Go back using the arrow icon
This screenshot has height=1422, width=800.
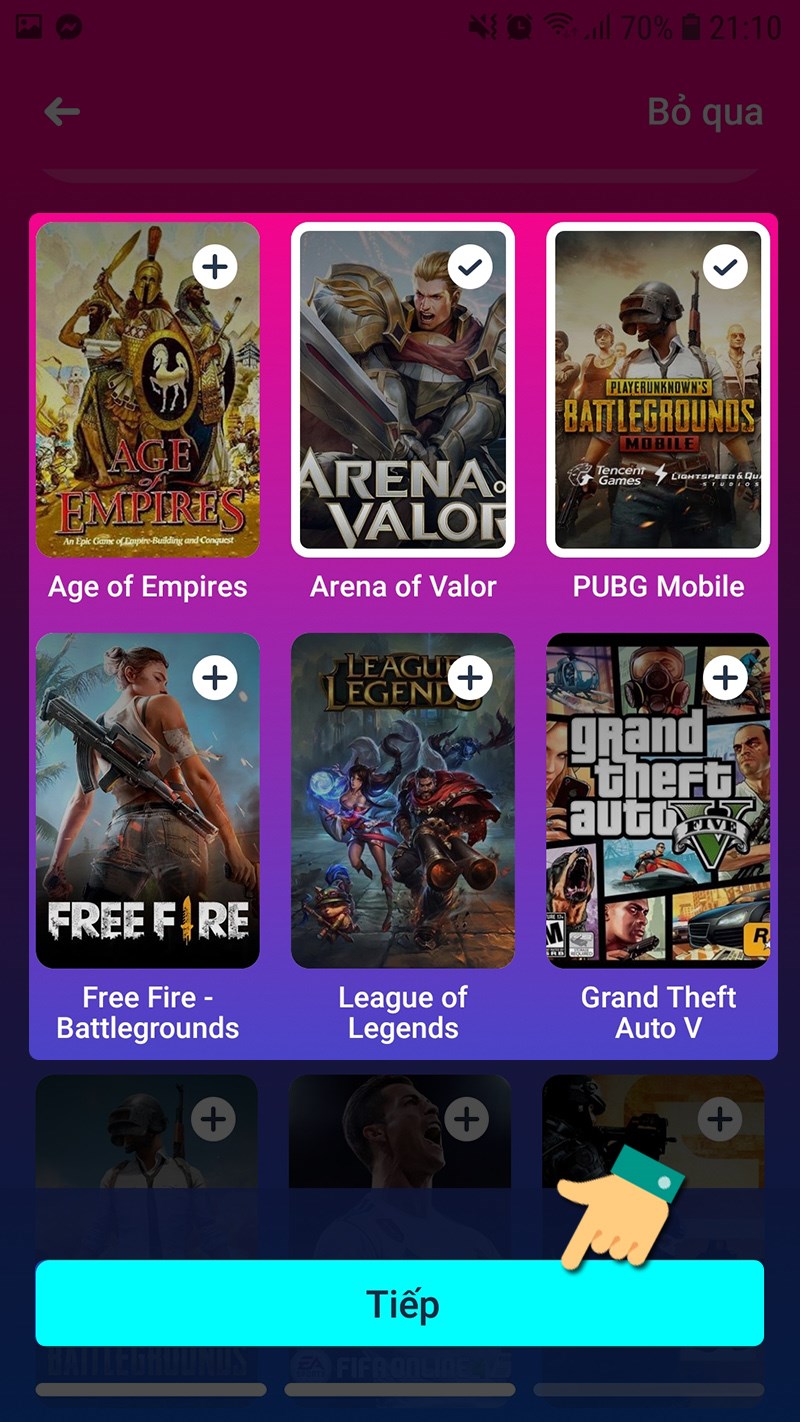pyautogui.click(x=62, y=112)
